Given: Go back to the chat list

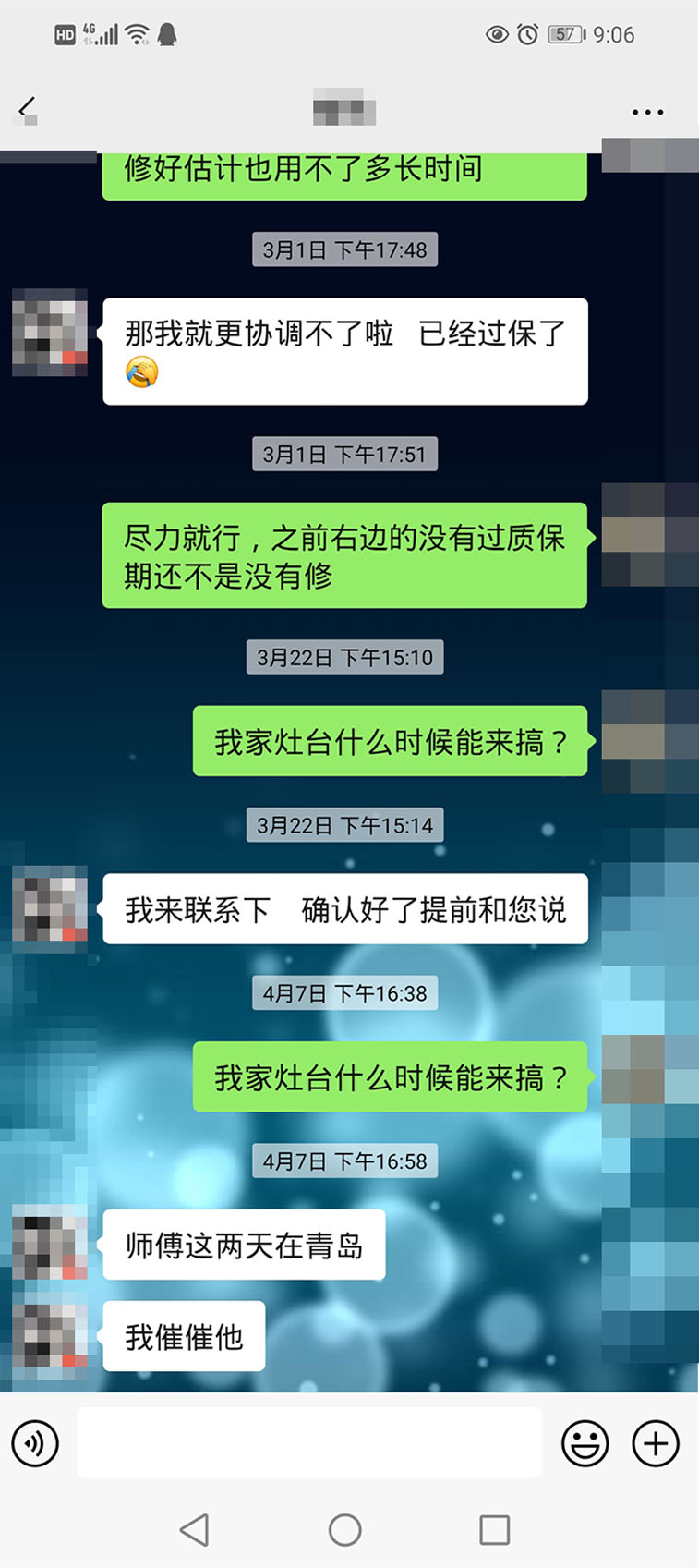Looking at the screenshot, I should 28,111.
